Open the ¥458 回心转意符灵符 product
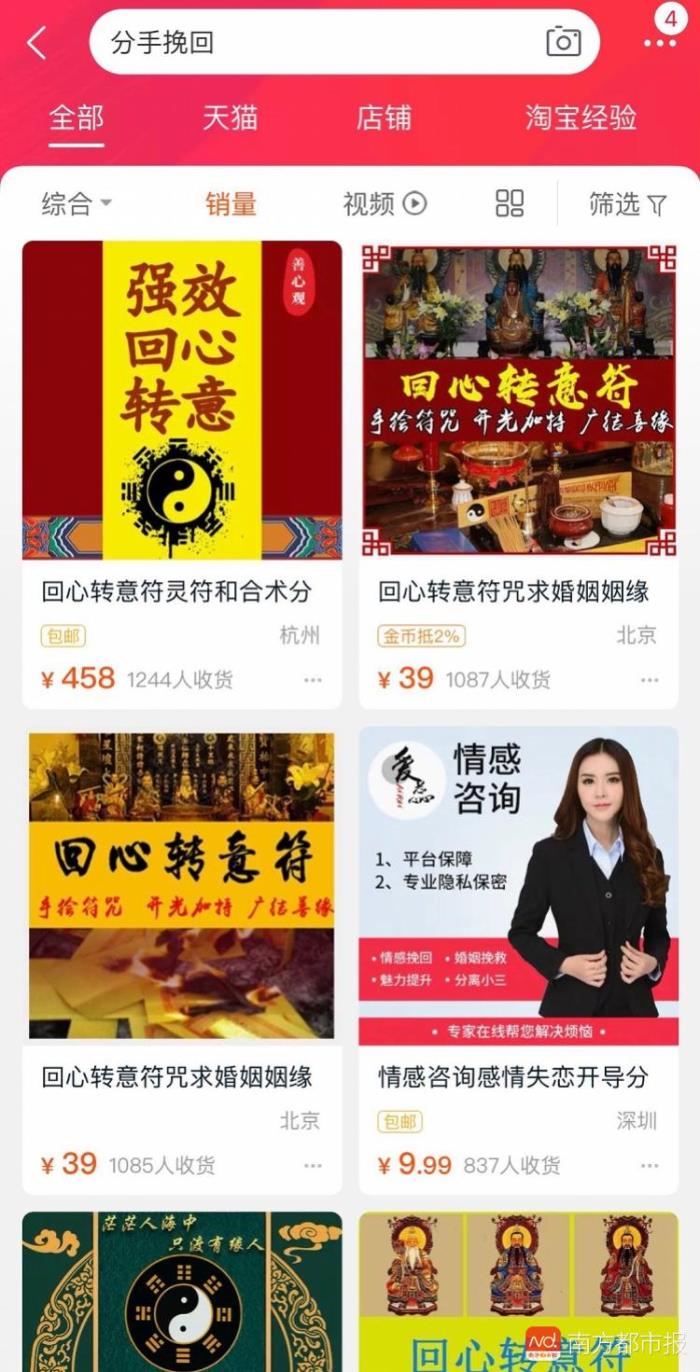 [x=182, y=400]
